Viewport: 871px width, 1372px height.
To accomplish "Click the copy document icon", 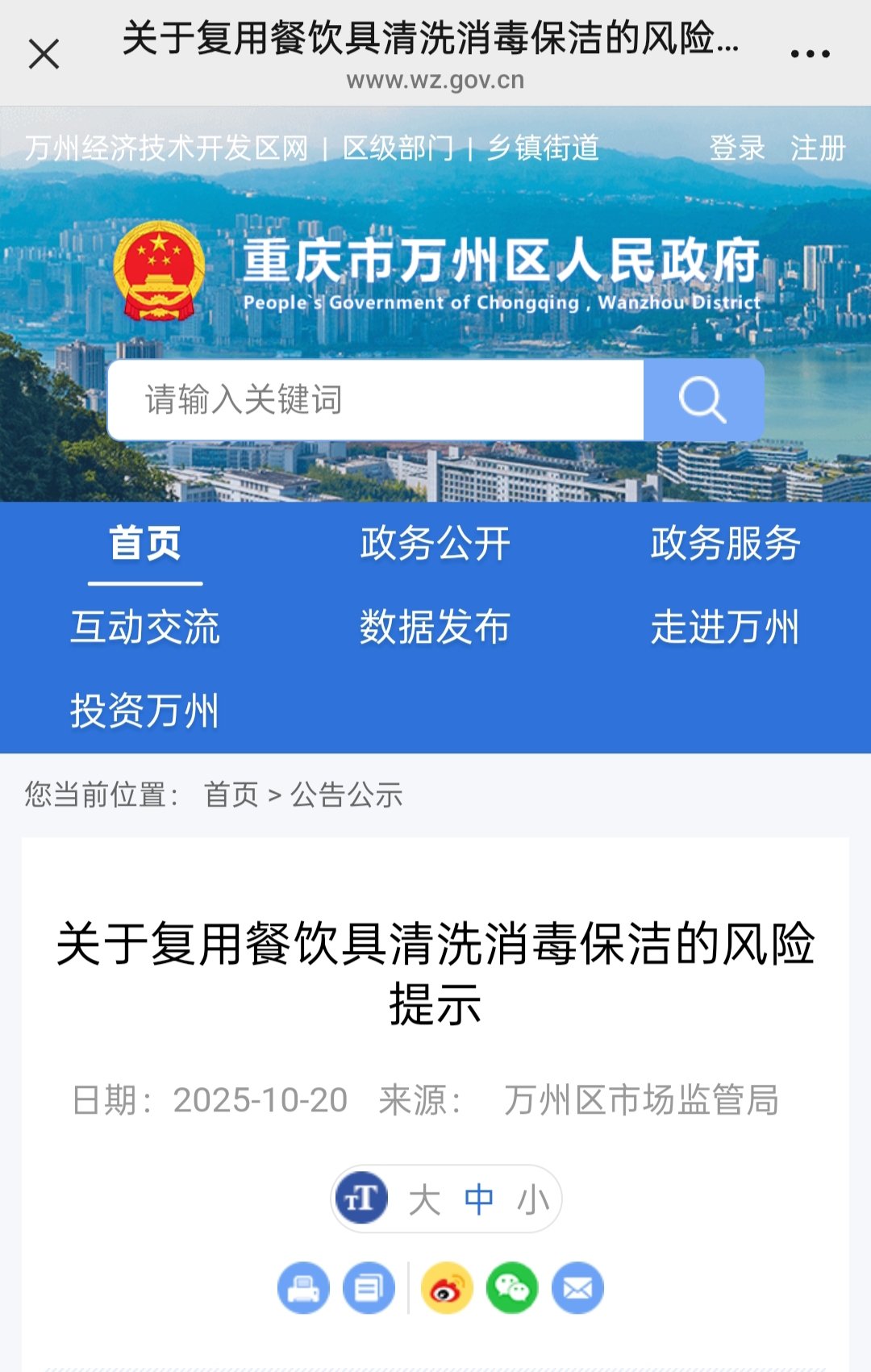I will click(370, 1288).
